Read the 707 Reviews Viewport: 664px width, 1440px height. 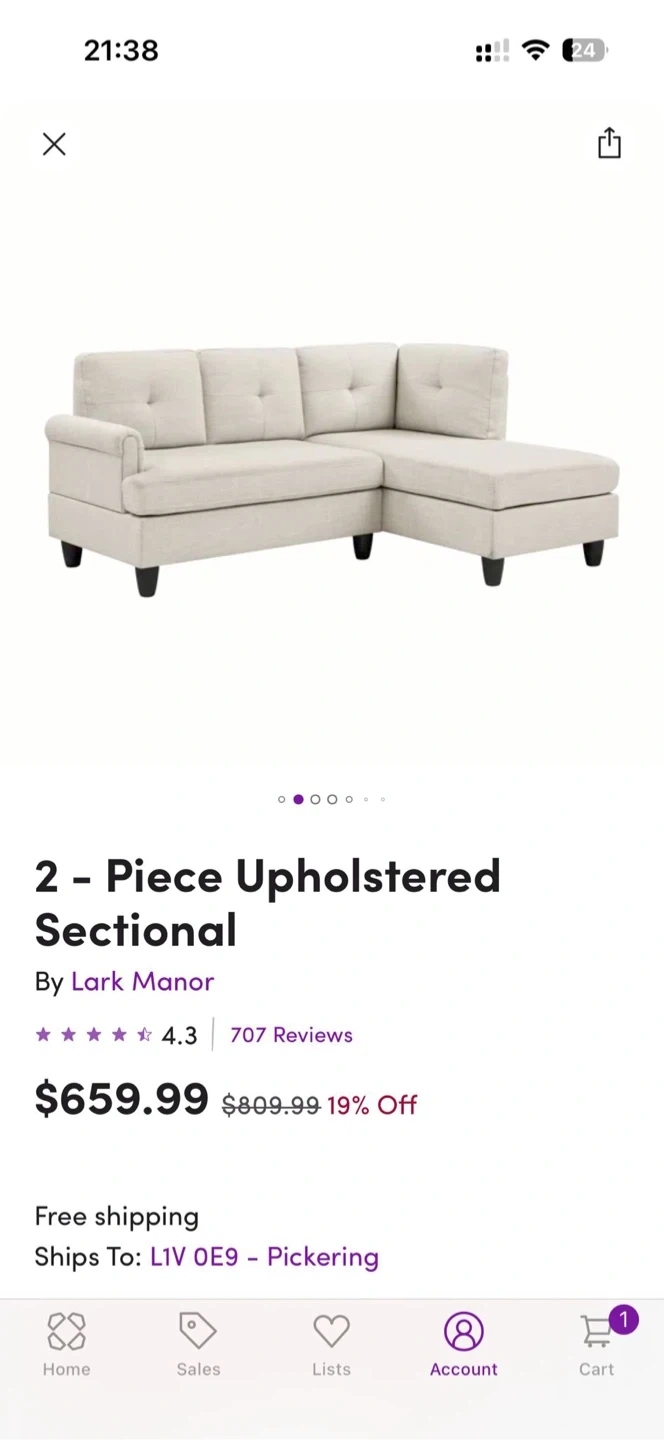(x=291, y=1035)
